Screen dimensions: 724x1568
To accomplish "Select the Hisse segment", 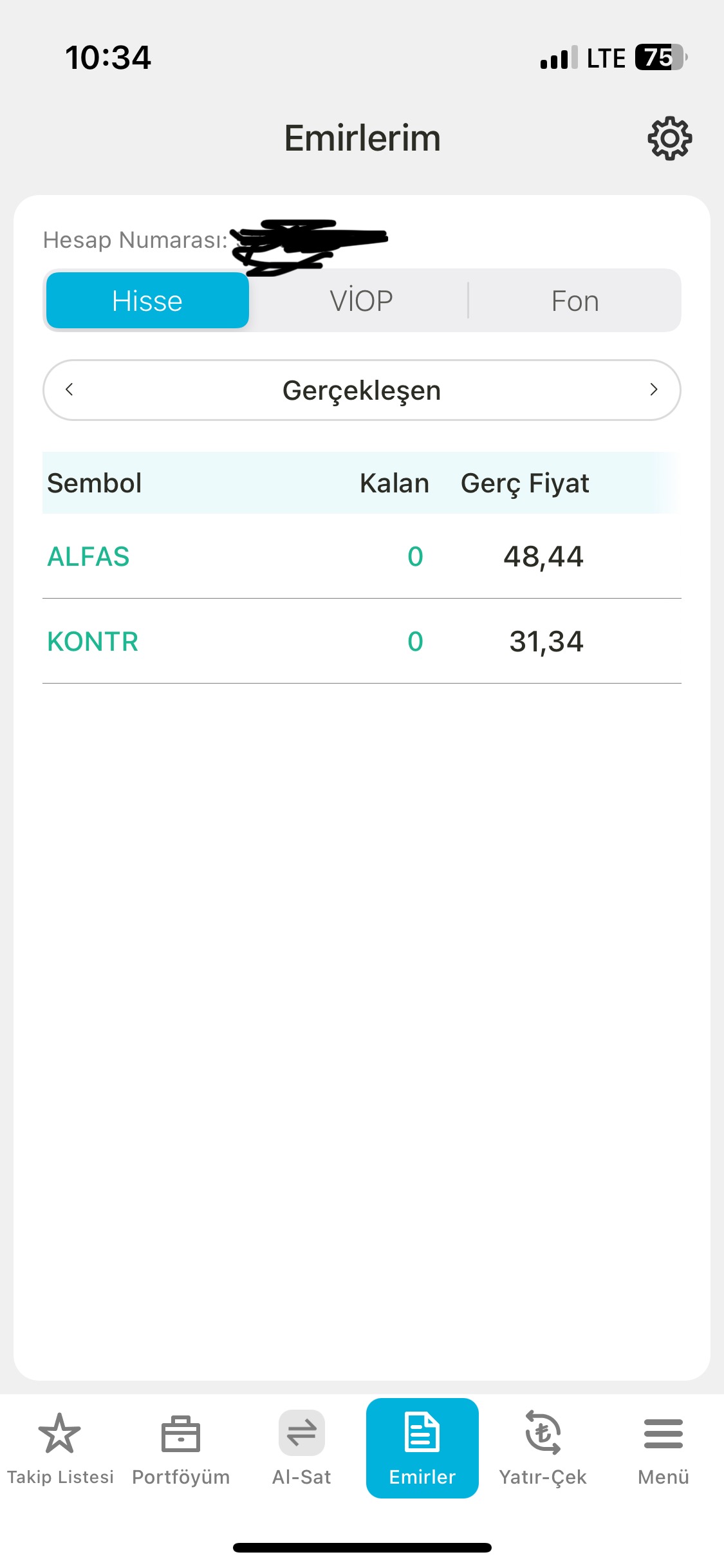I will (147, 301).
